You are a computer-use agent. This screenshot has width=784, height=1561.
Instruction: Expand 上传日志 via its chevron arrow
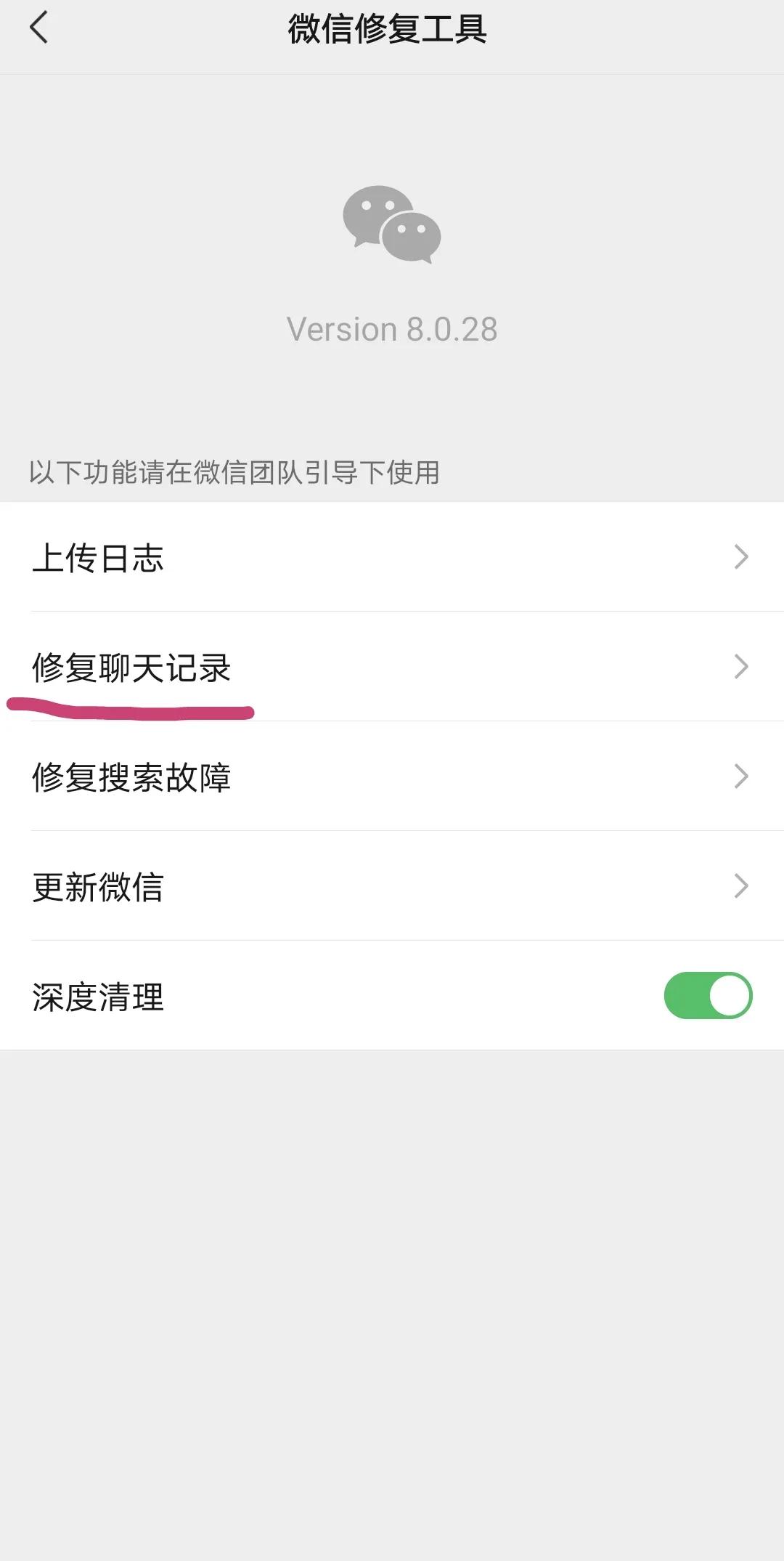point(742,556)
